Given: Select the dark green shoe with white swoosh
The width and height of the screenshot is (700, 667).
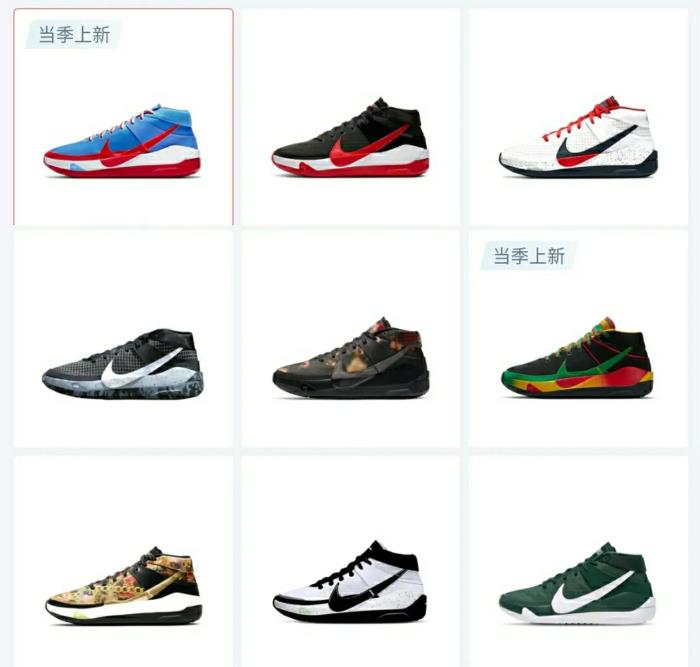Looking at the screenshot, I should (578, 585).
